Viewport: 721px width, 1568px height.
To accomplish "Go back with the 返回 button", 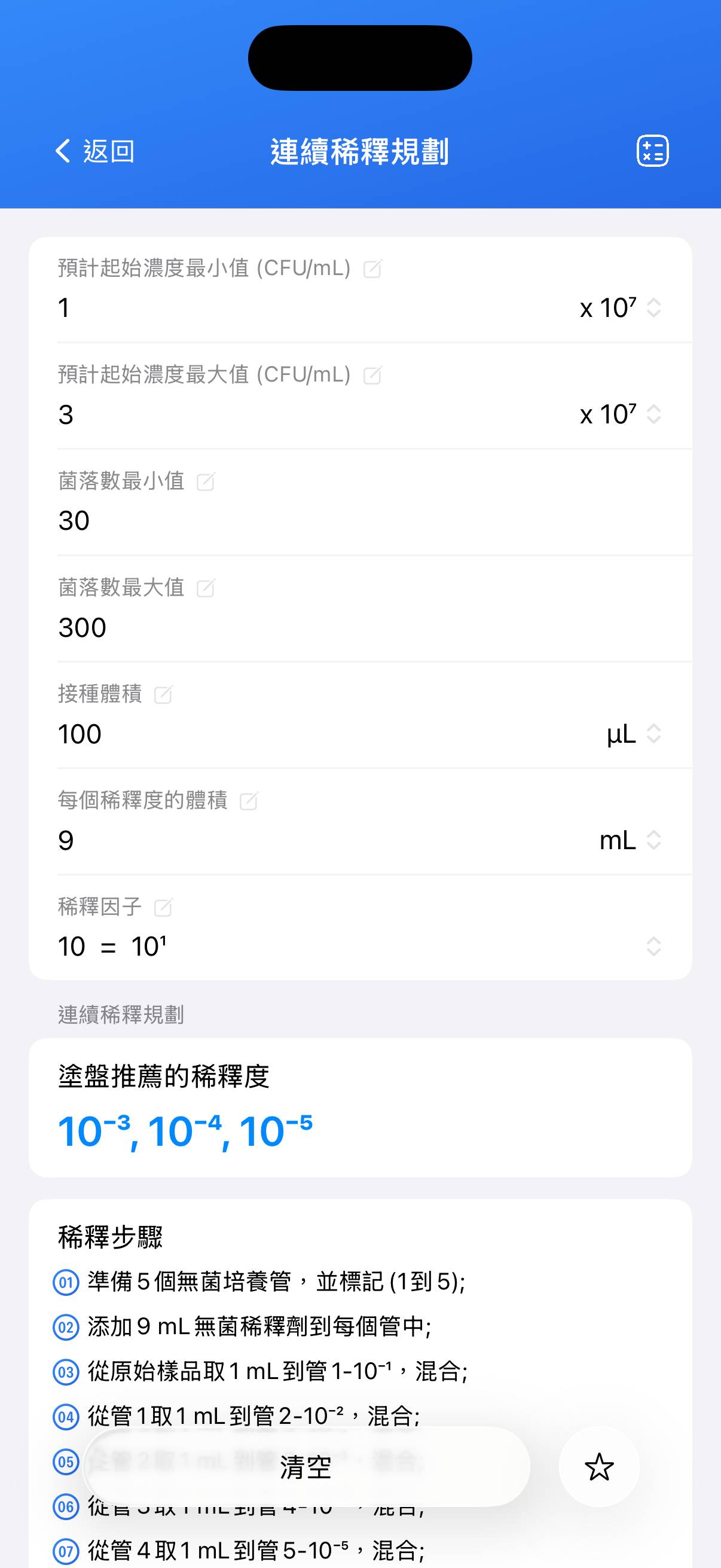I will 95,151.
